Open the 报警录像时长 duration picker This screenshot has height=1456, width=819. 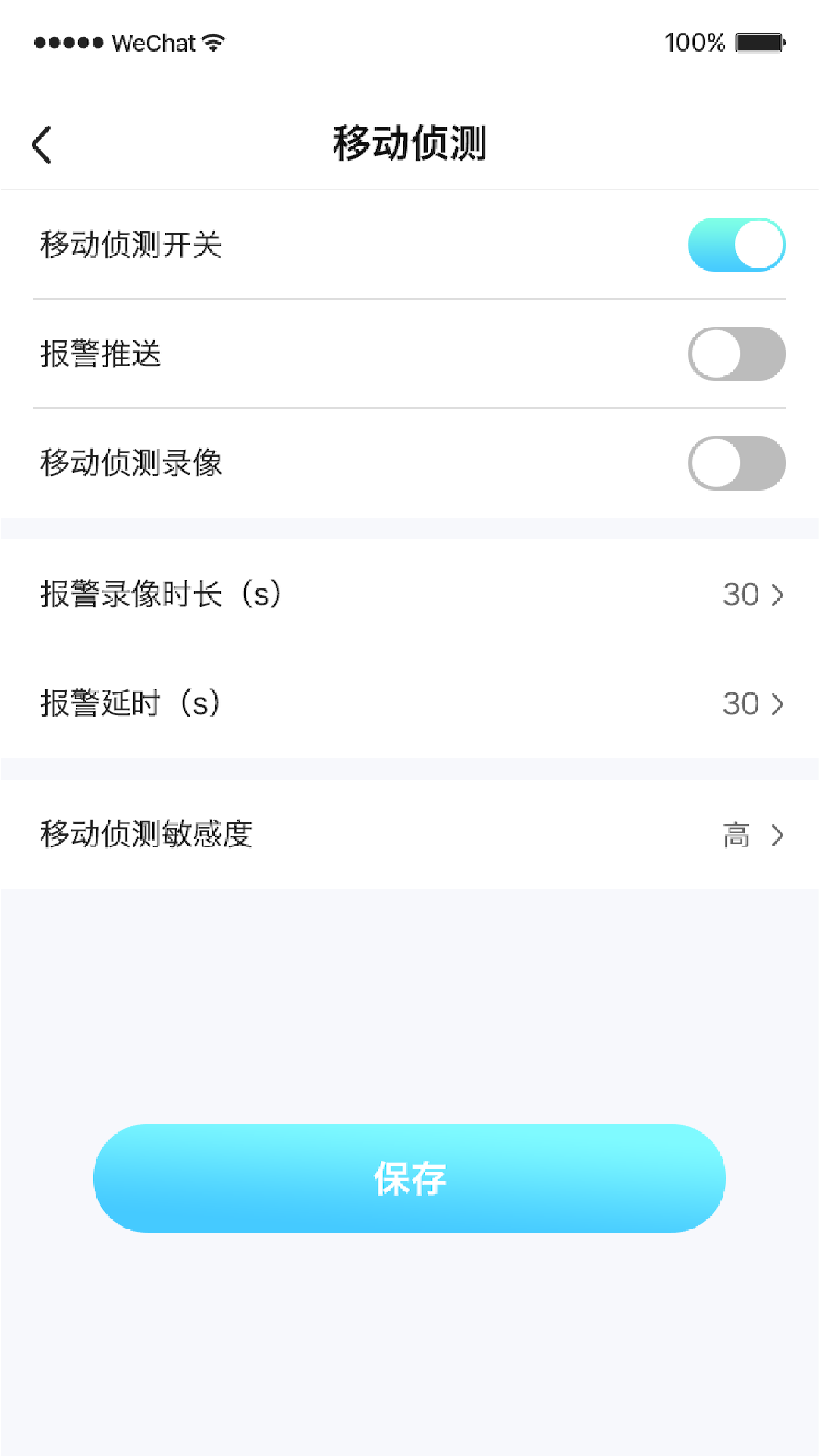click(x=409, y=595)
